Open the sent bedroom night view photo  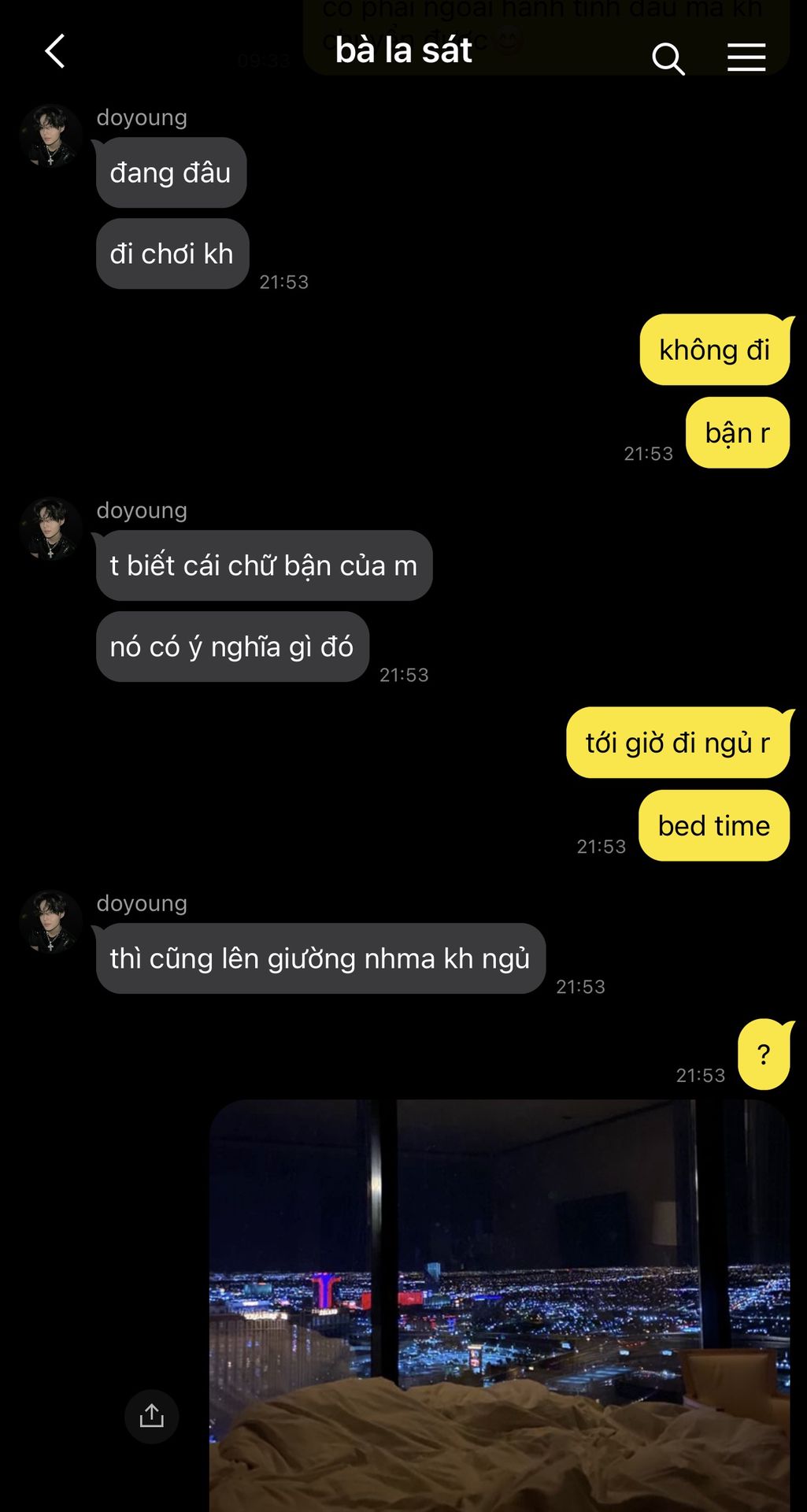(499, 1304)
